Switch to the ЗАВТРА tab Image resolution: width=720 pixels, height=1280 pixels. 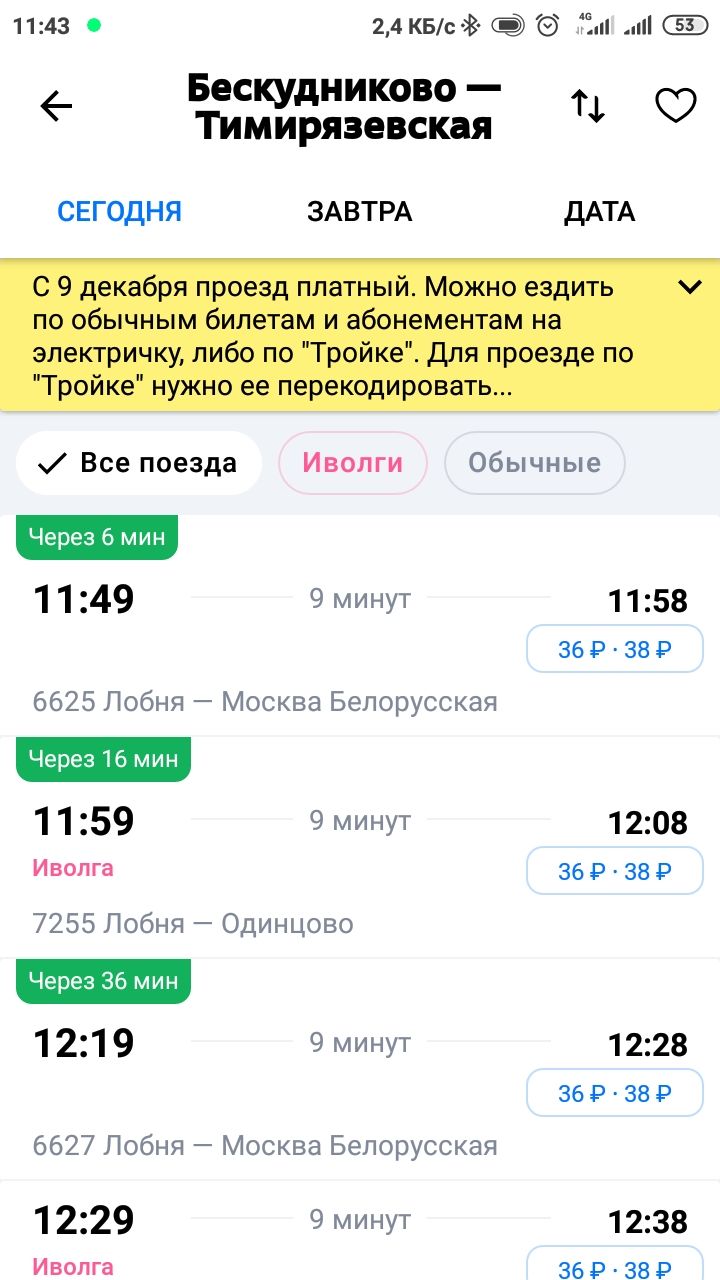coord(360,212)
